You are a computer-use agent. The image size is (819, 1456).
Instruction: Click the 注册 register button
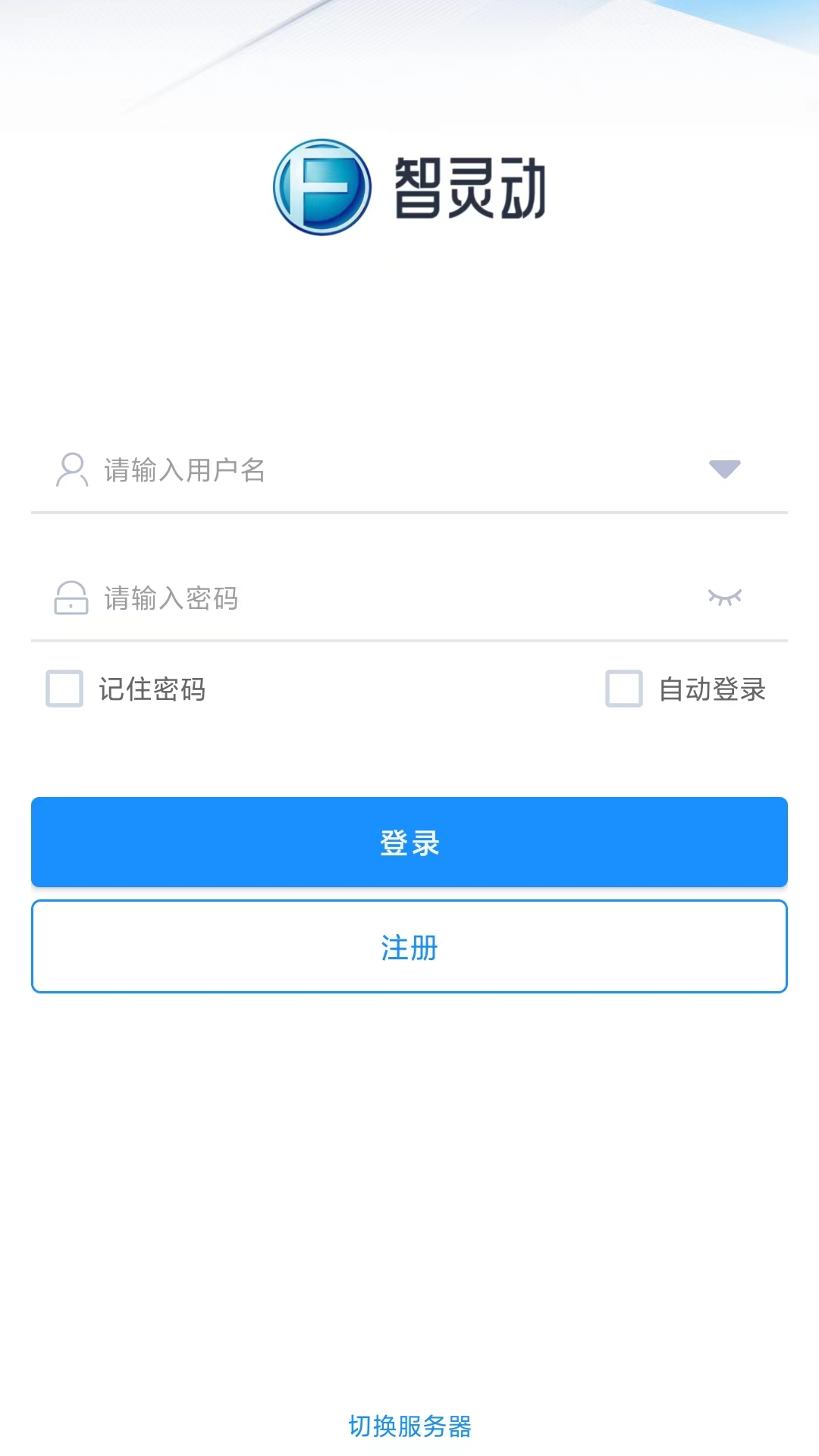coord(409,946)
